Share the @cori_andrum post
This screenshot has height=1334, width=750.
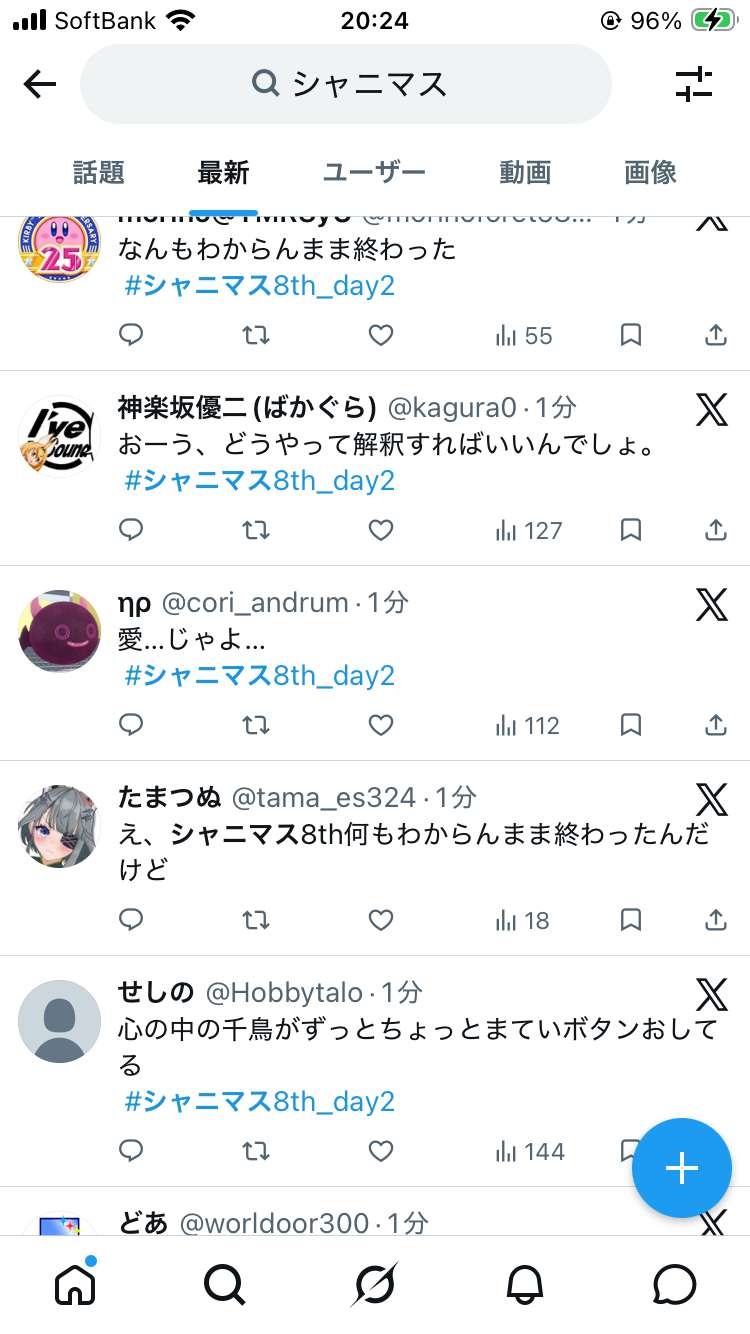(716, 725)
